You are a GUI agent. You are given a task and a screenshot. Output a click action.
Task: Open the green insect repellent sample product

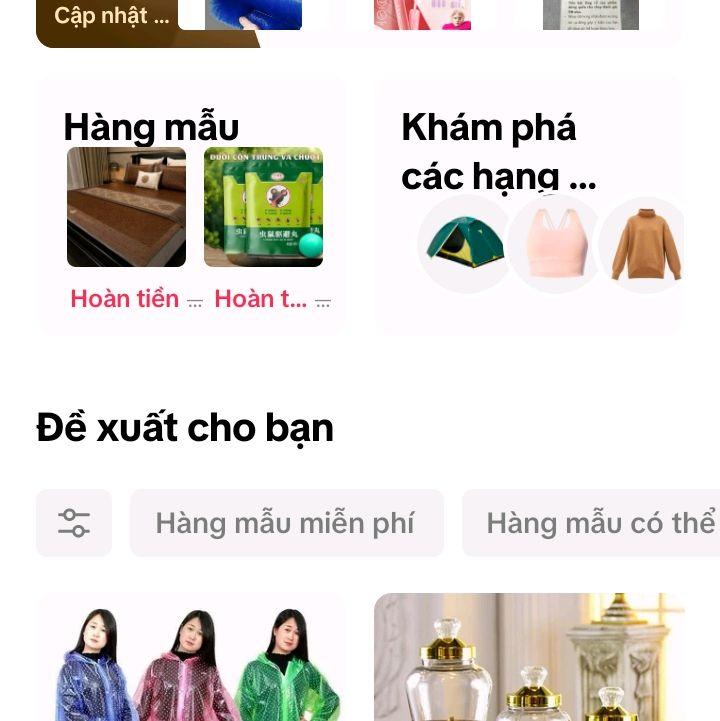click(263, 207)
